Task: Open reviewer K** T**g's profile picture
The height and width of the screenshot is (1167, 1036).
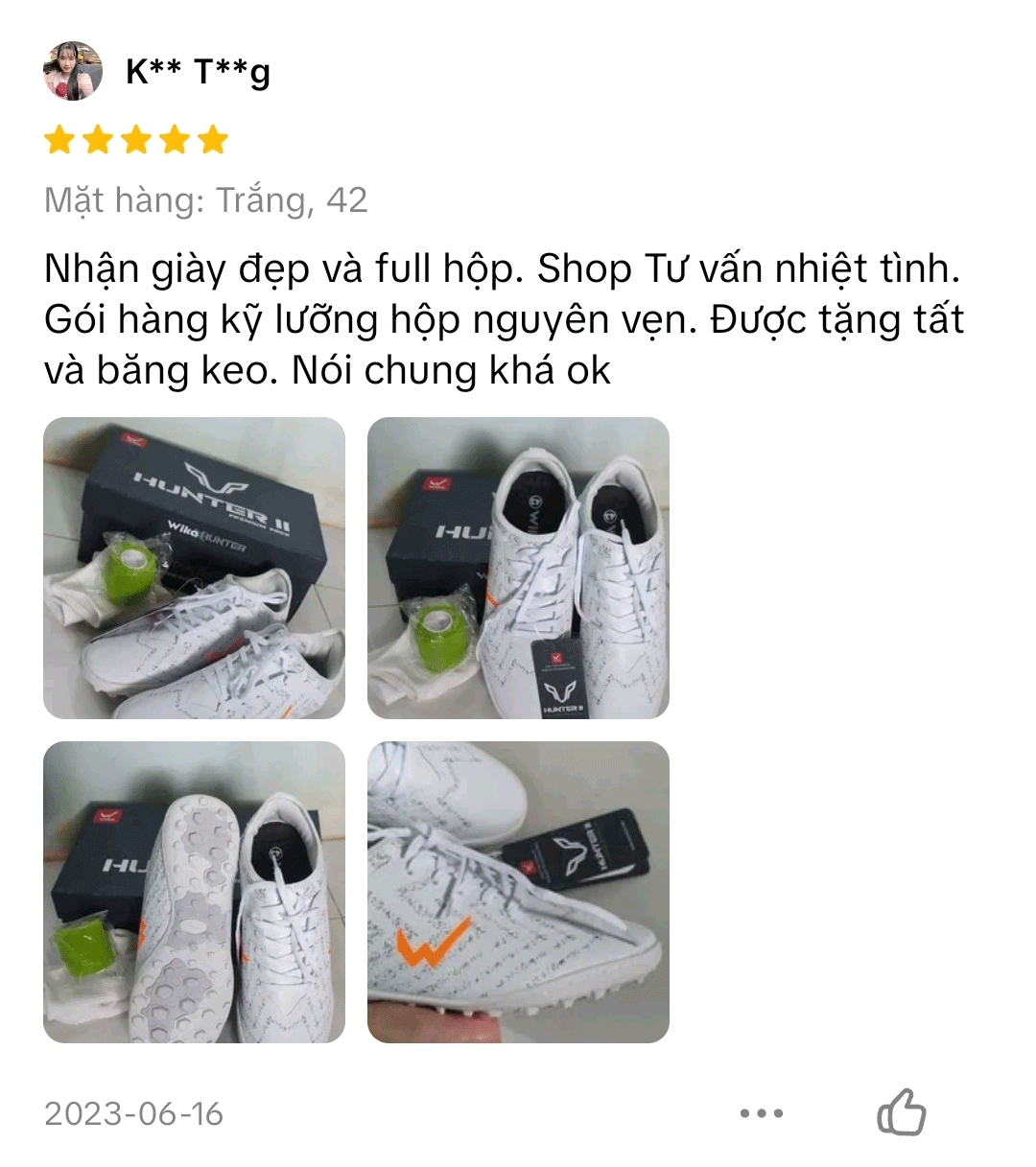Action: [x=73, y=72]
